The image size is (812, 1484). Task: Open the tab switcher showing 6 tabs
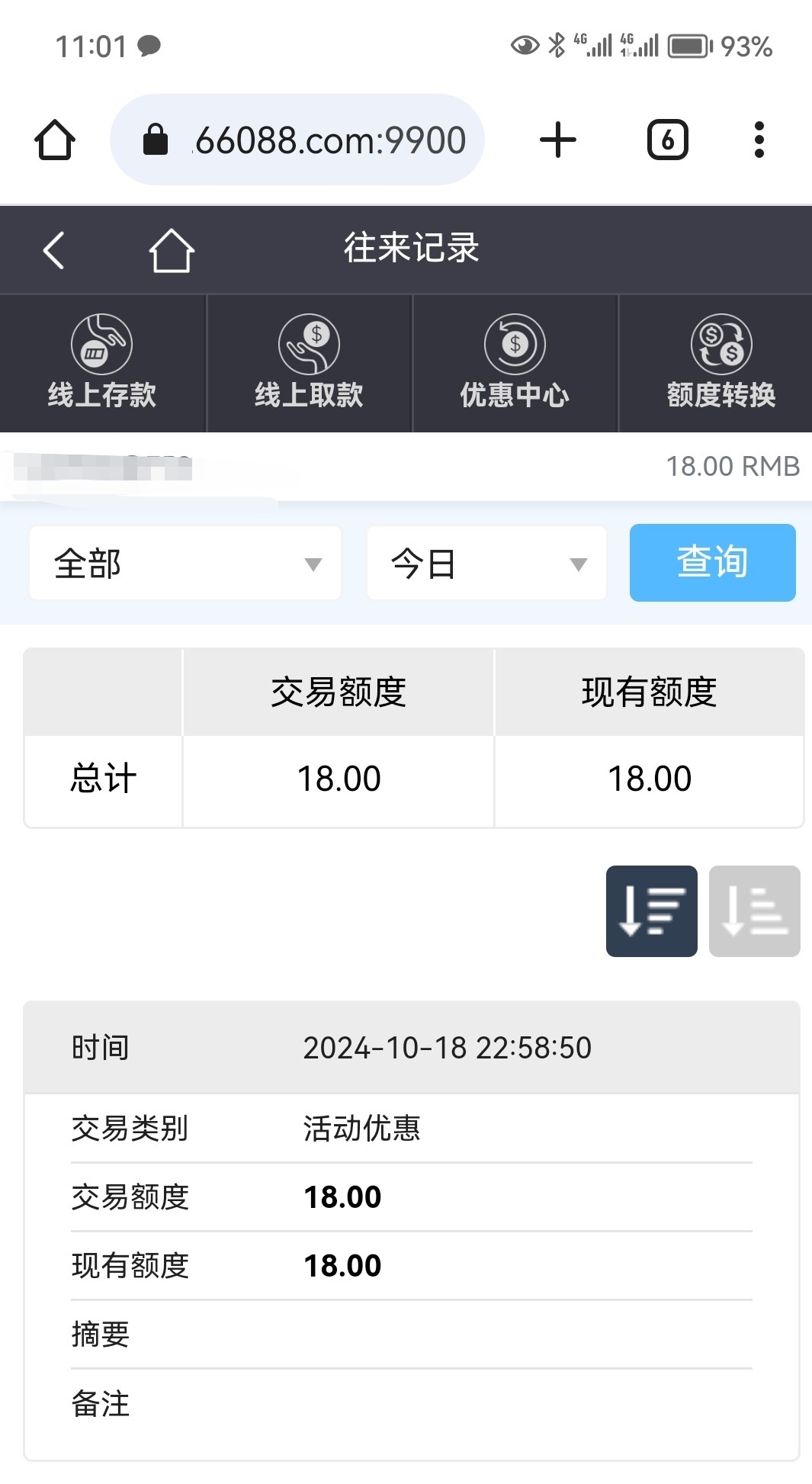coord(667,140)
